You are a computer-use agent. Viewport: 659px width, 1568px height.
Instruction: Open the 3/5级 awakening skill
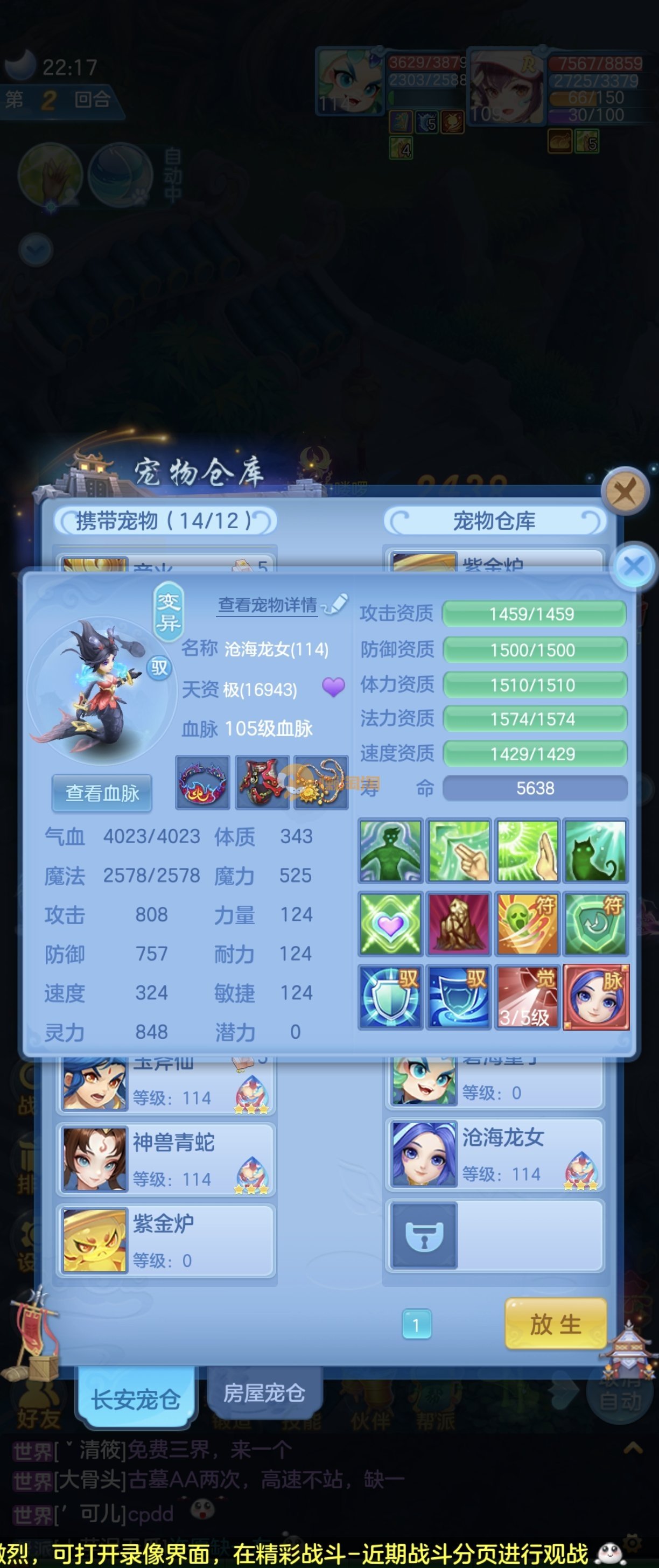click(527, 997)
